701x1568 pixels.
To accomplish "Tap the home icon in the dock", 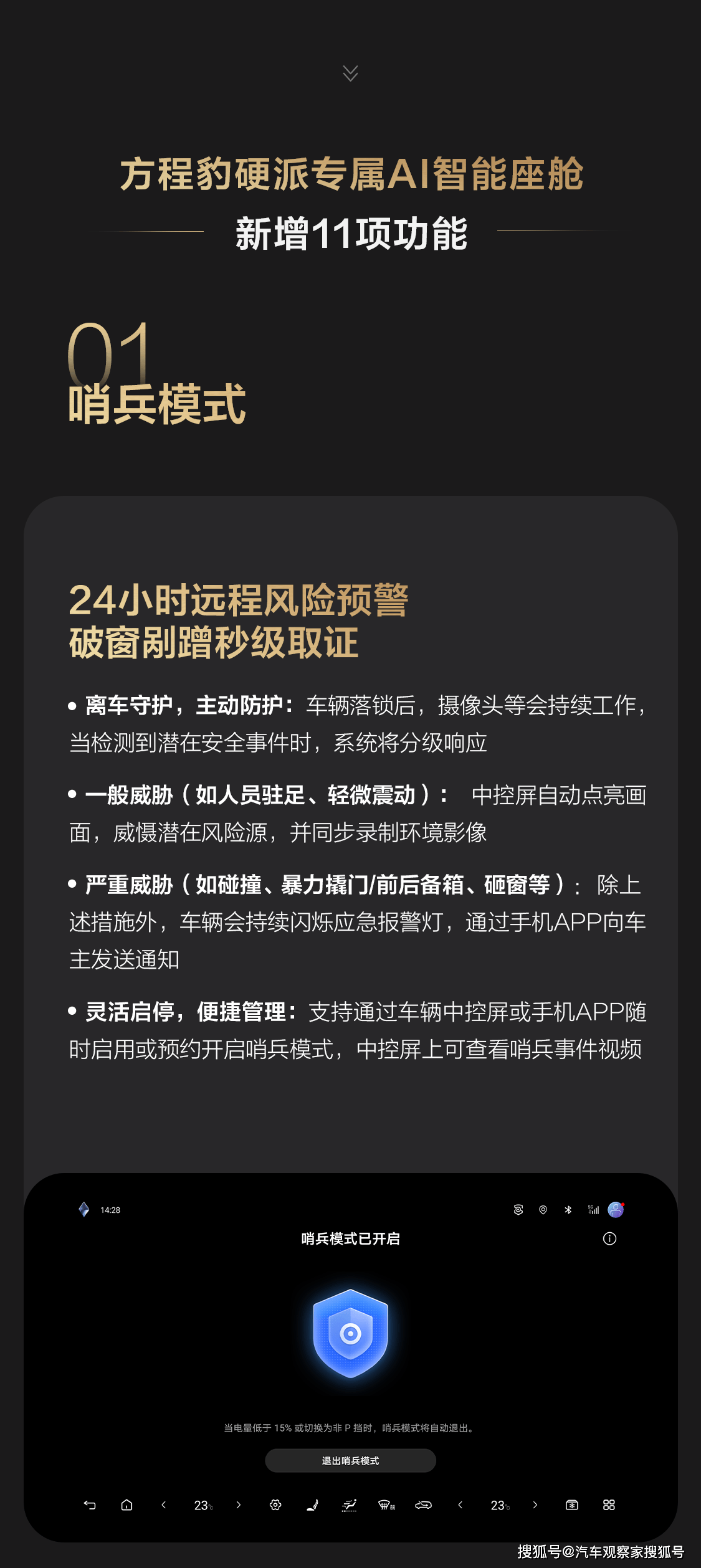I will (x=125, y=1506).
